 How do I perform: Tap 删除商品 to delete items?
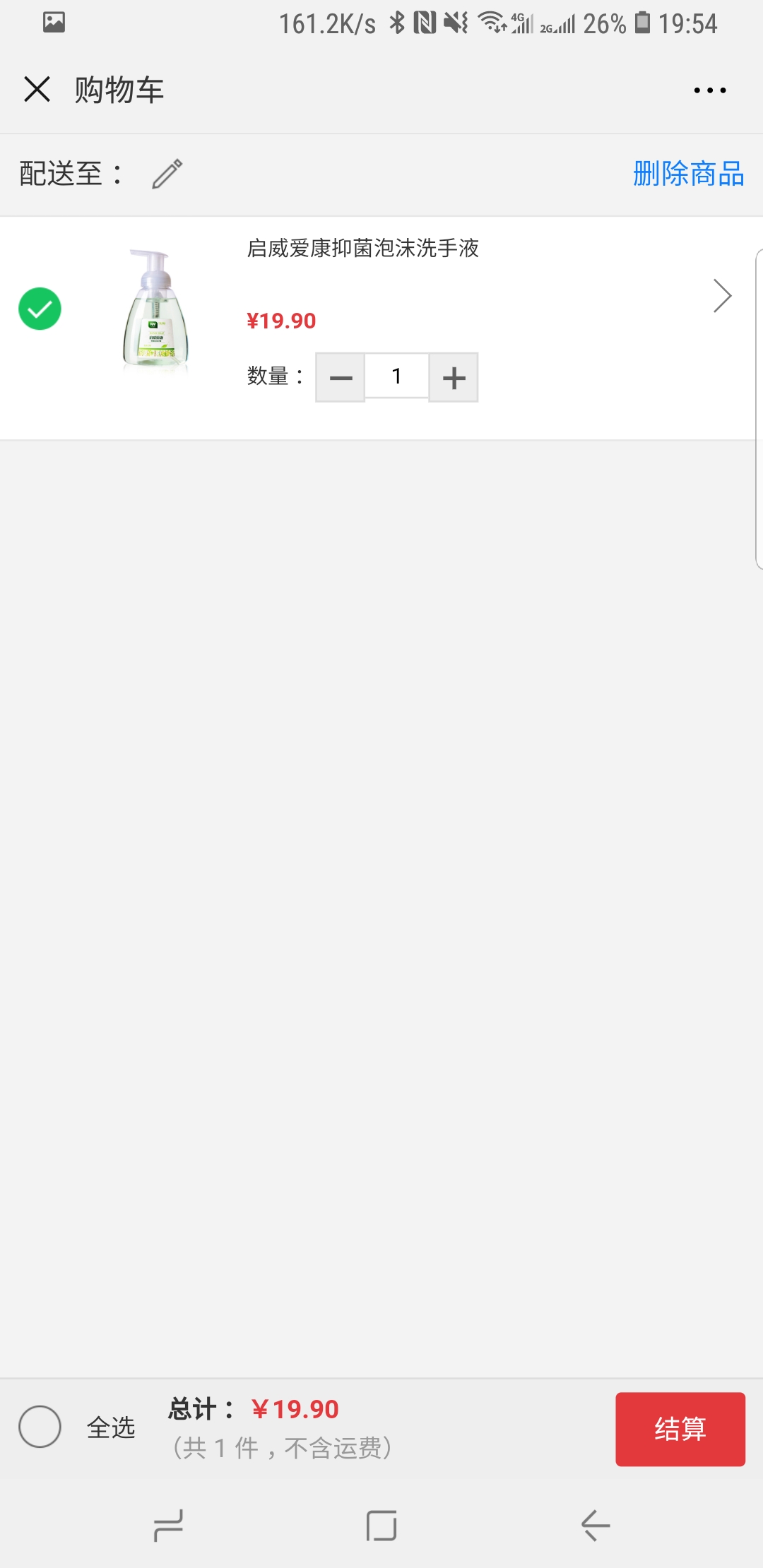pyautogui.click(x=688, y=174)
